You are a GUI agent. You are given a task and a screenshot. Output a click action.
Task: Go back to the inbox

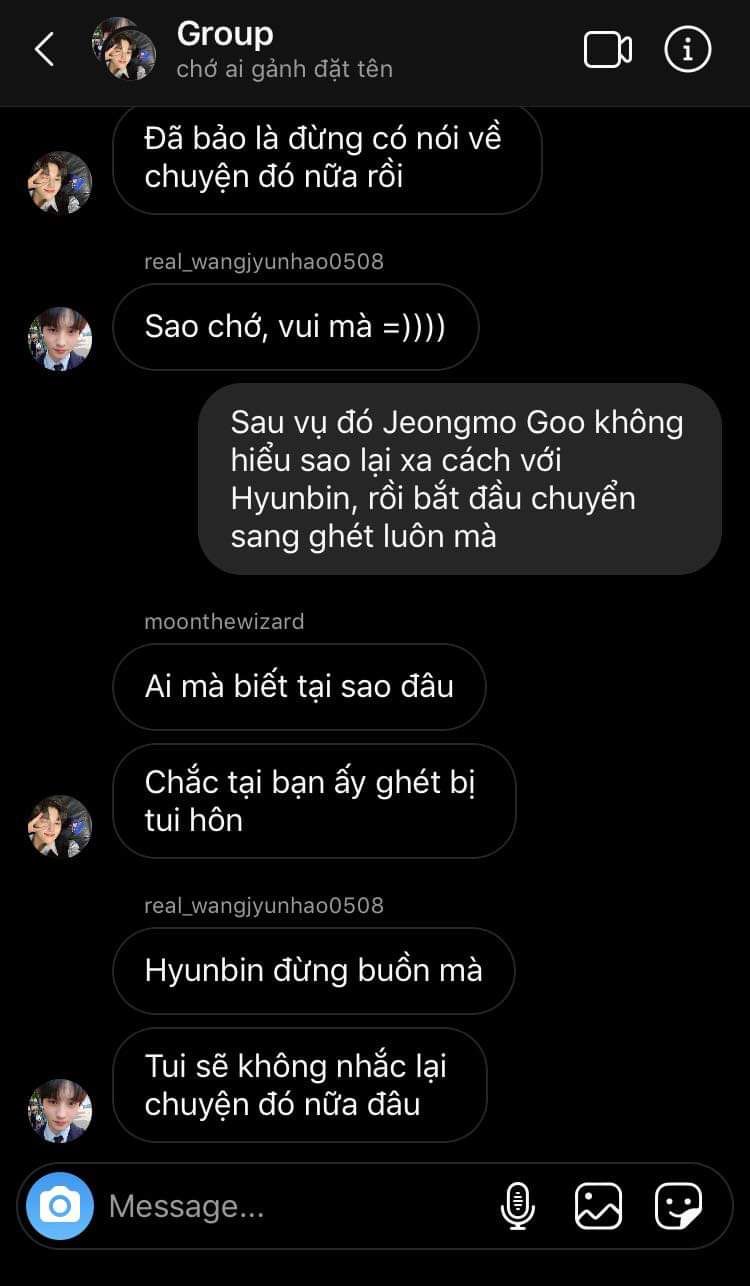point(44,49)
